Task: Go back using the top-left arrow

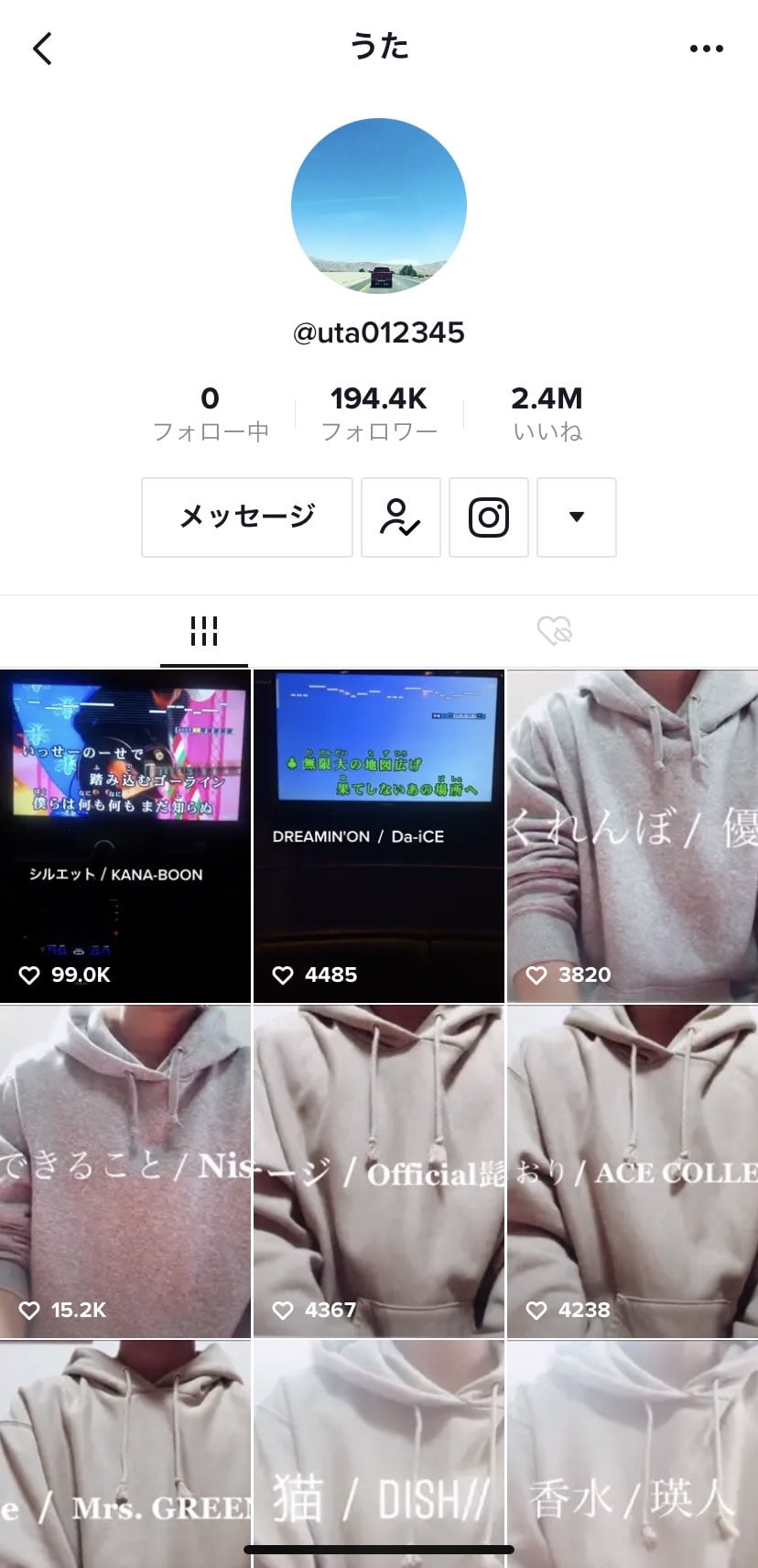Action: (42, 49)
